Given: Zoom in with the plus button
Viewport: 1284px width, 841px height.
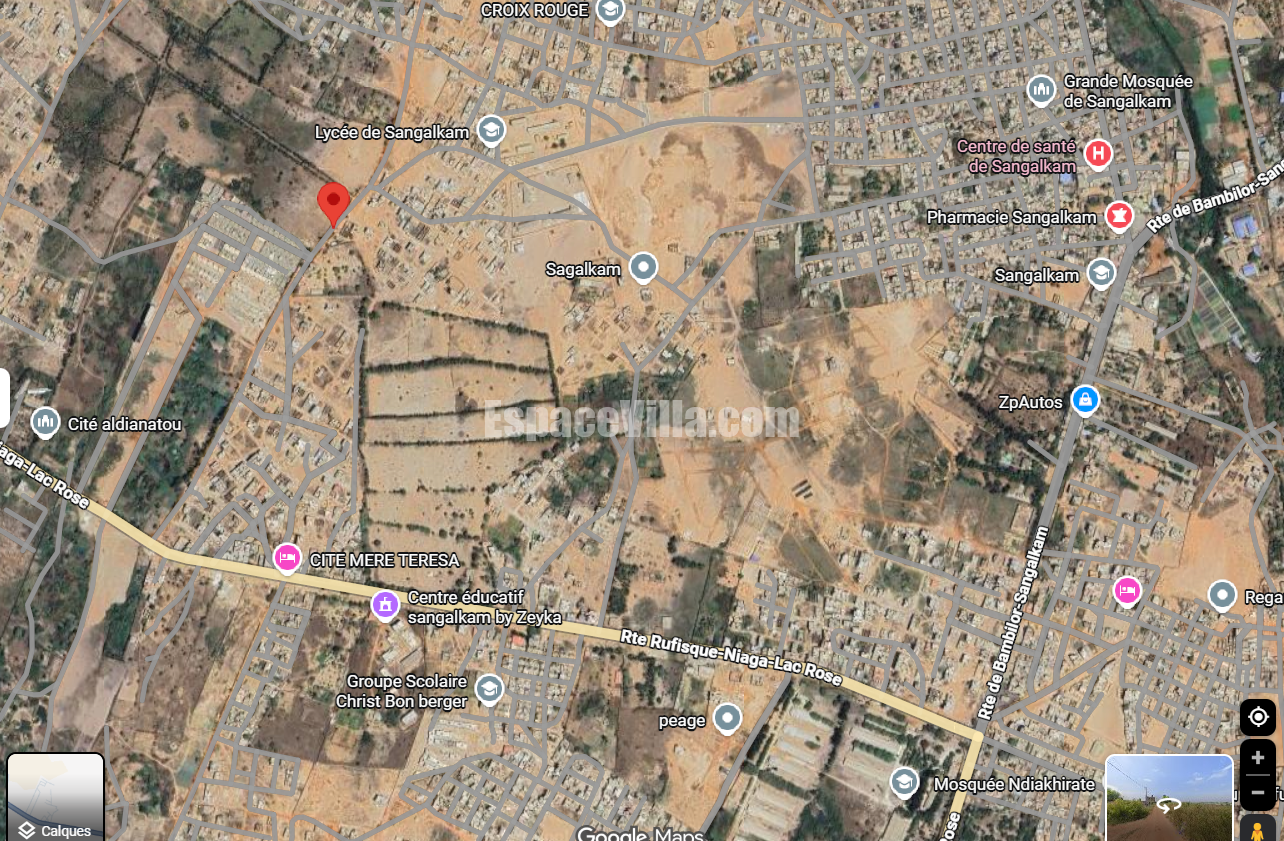Looking at the screenshot, I should pos(1258,758).
